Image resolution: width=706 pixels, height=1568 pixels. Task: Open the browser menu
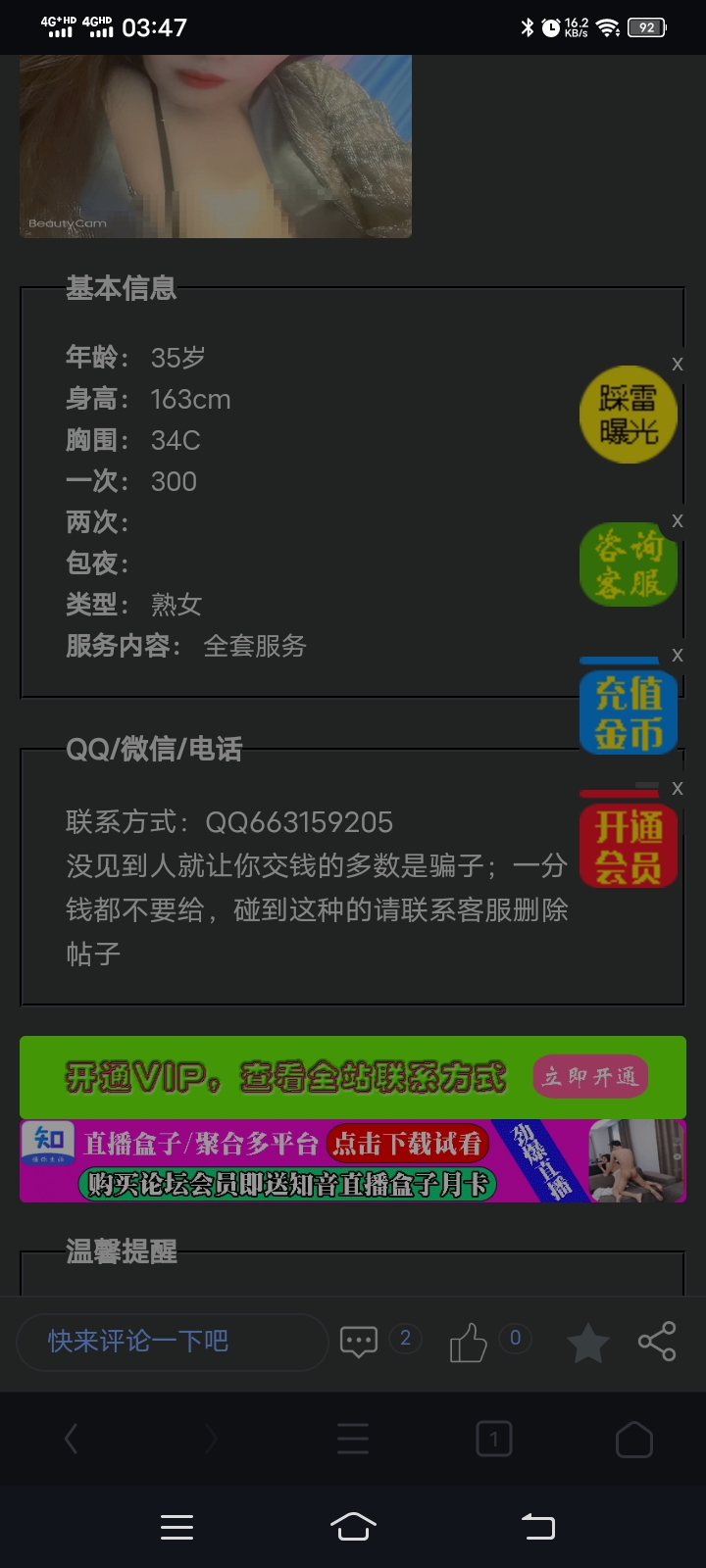coord(353,1439)
